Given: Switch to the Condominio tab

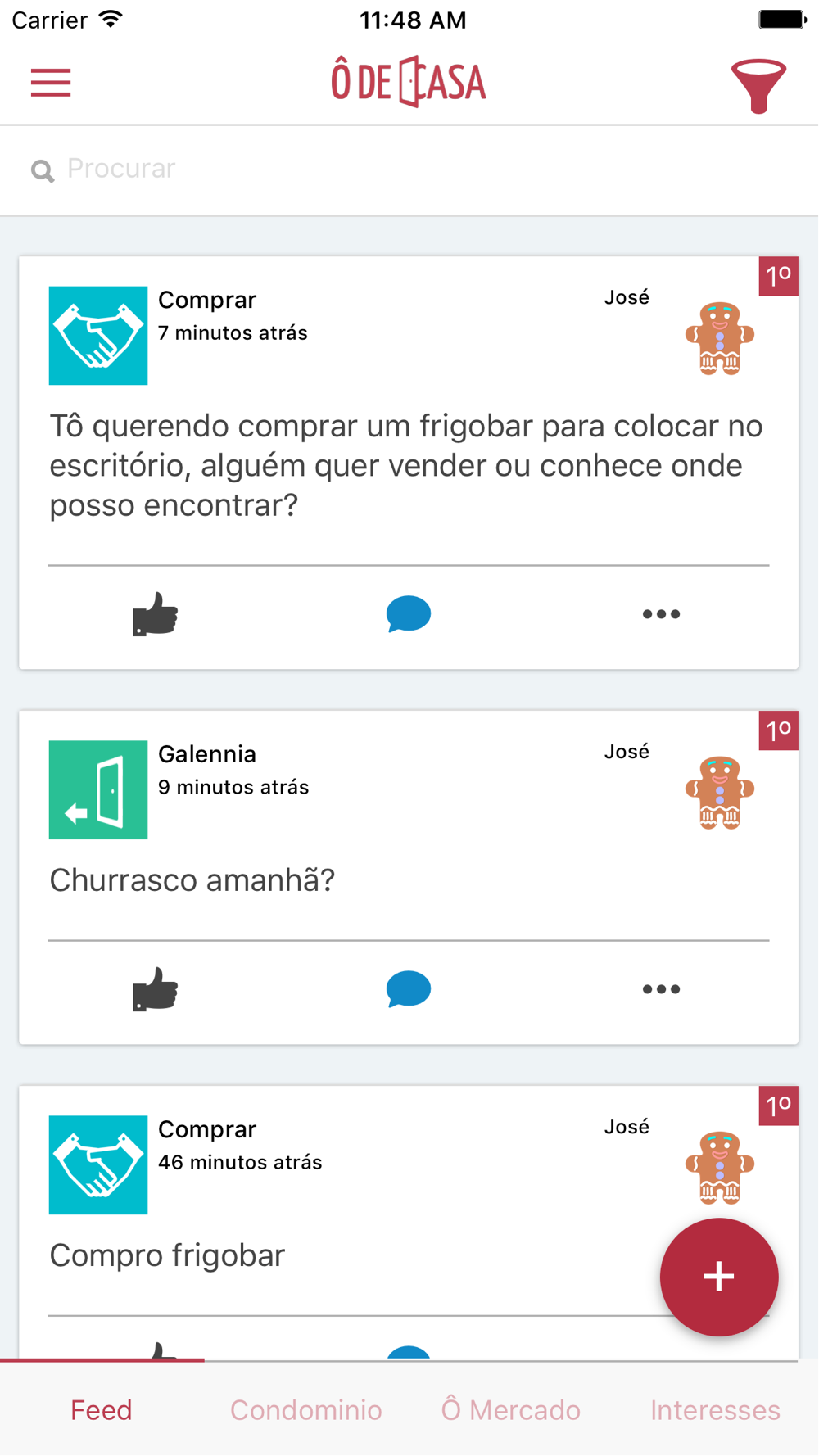Looking at the screenshot, I should (x=306, y=1410).
